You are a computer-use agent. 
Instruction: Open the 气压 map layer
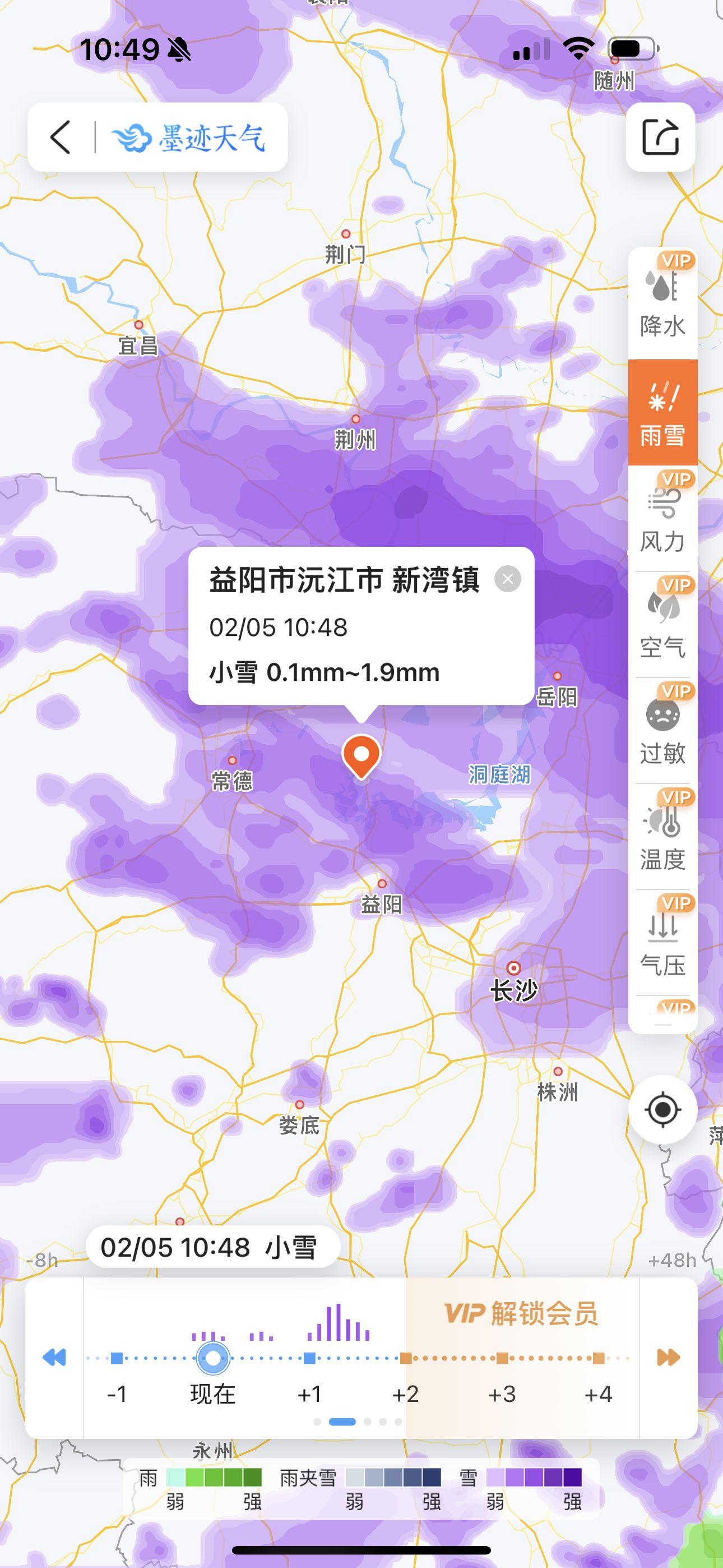(x=662, y=942)
